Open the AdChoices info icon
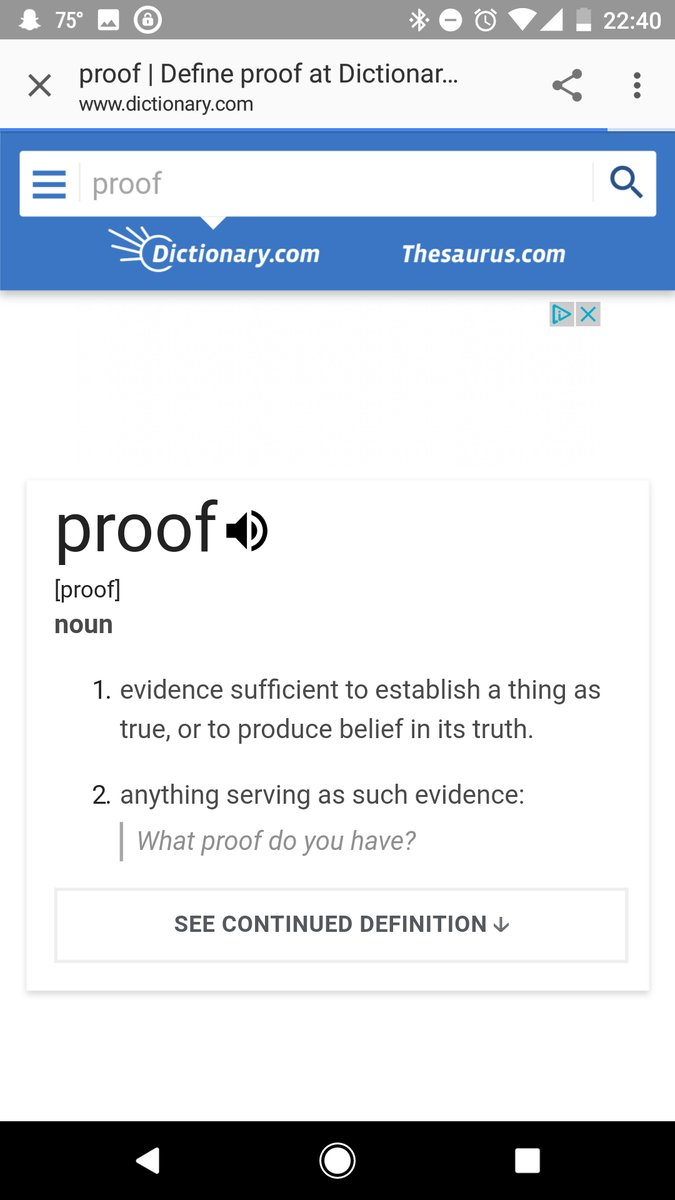This screenshot has height=1200, width=675. (x=562, y=314)
